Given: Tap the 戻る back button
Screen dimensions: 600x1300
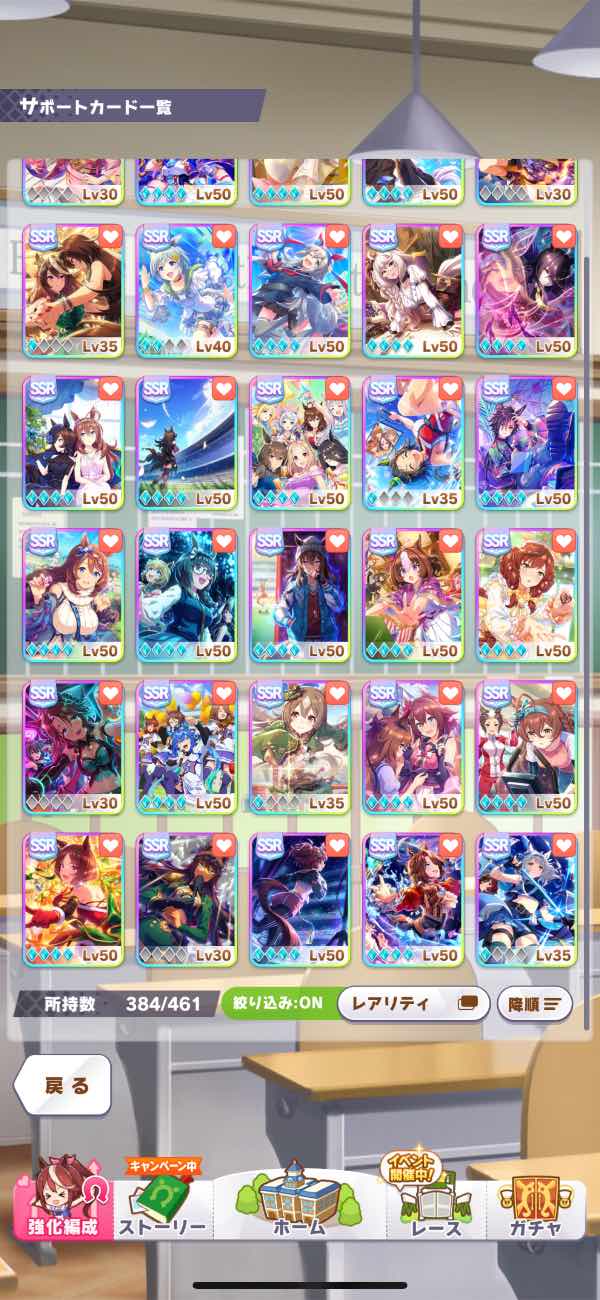Looking at the screenshot, I should [x=62, y=1085].
